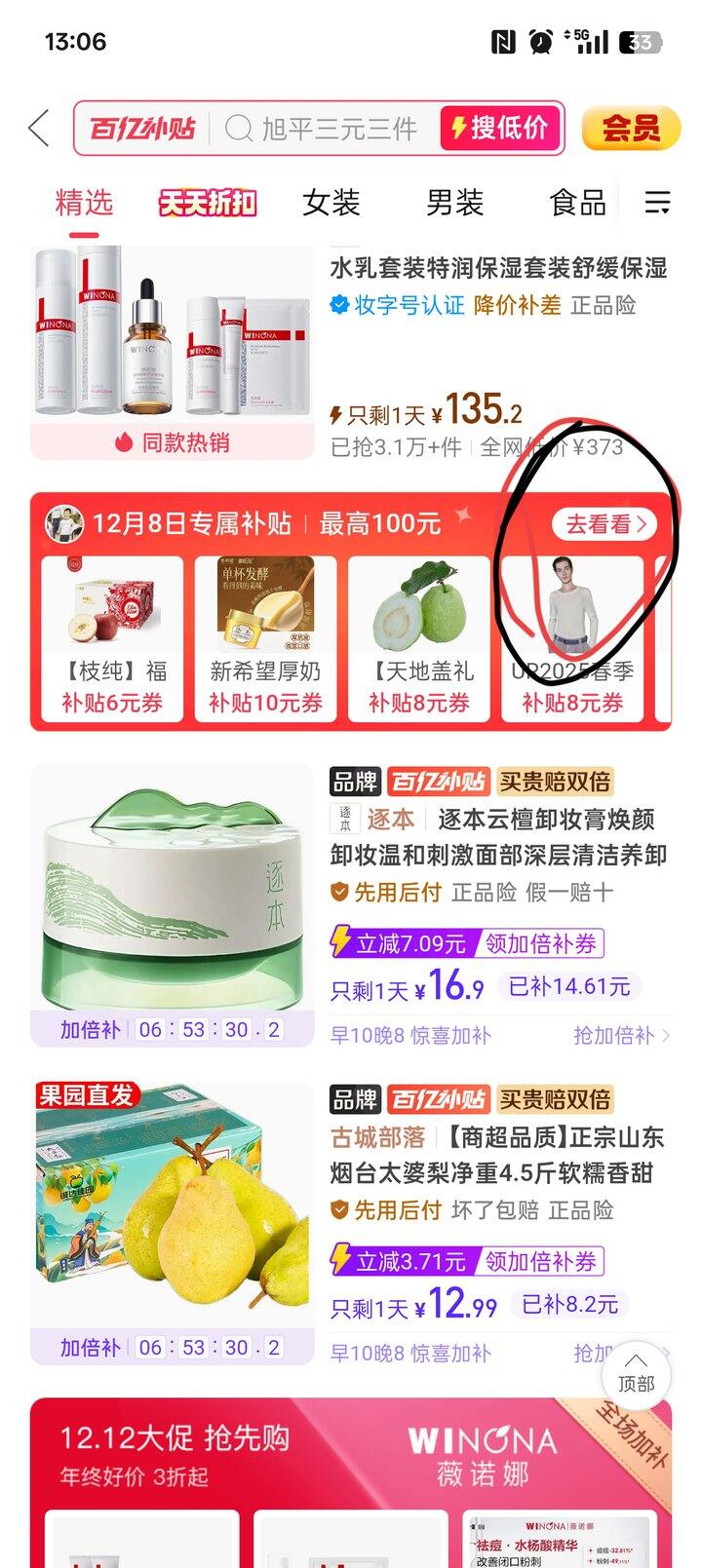Claim 领加倍补券 on the 逐本 listing
The height and width of the screenshot is (1568, 702).
541,943
